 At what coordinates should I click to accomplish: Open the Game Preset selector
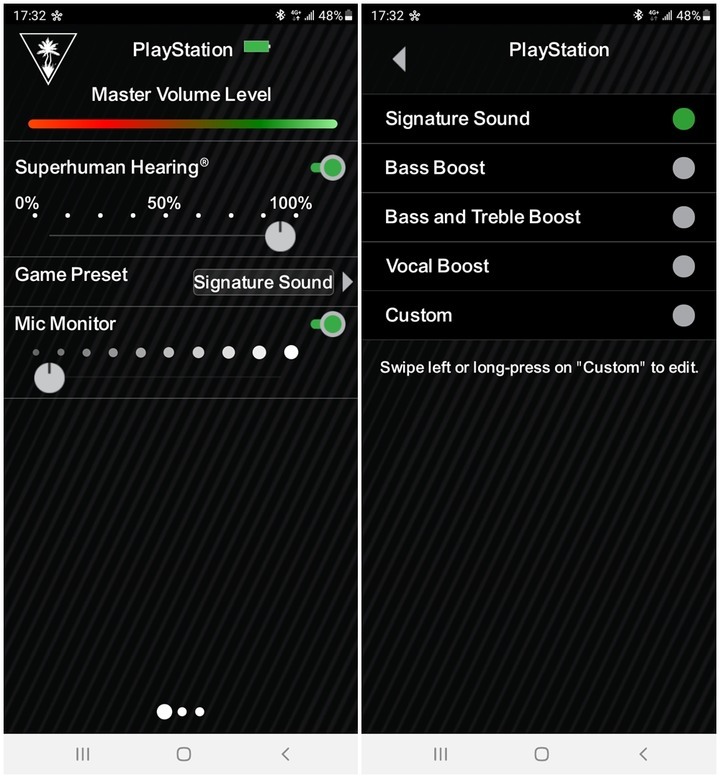coord(262,283)
